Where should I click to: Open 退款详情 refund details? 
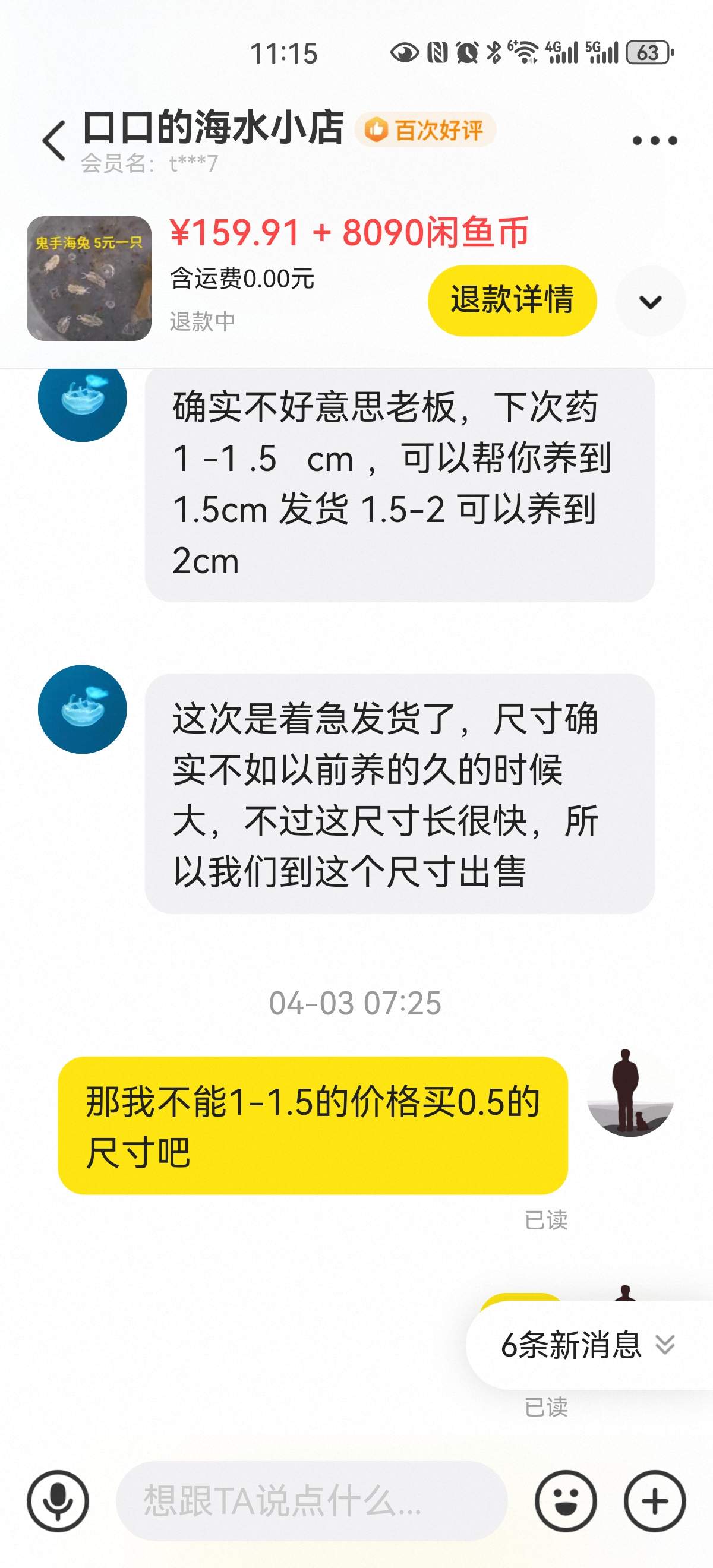(x=512, y=300)
